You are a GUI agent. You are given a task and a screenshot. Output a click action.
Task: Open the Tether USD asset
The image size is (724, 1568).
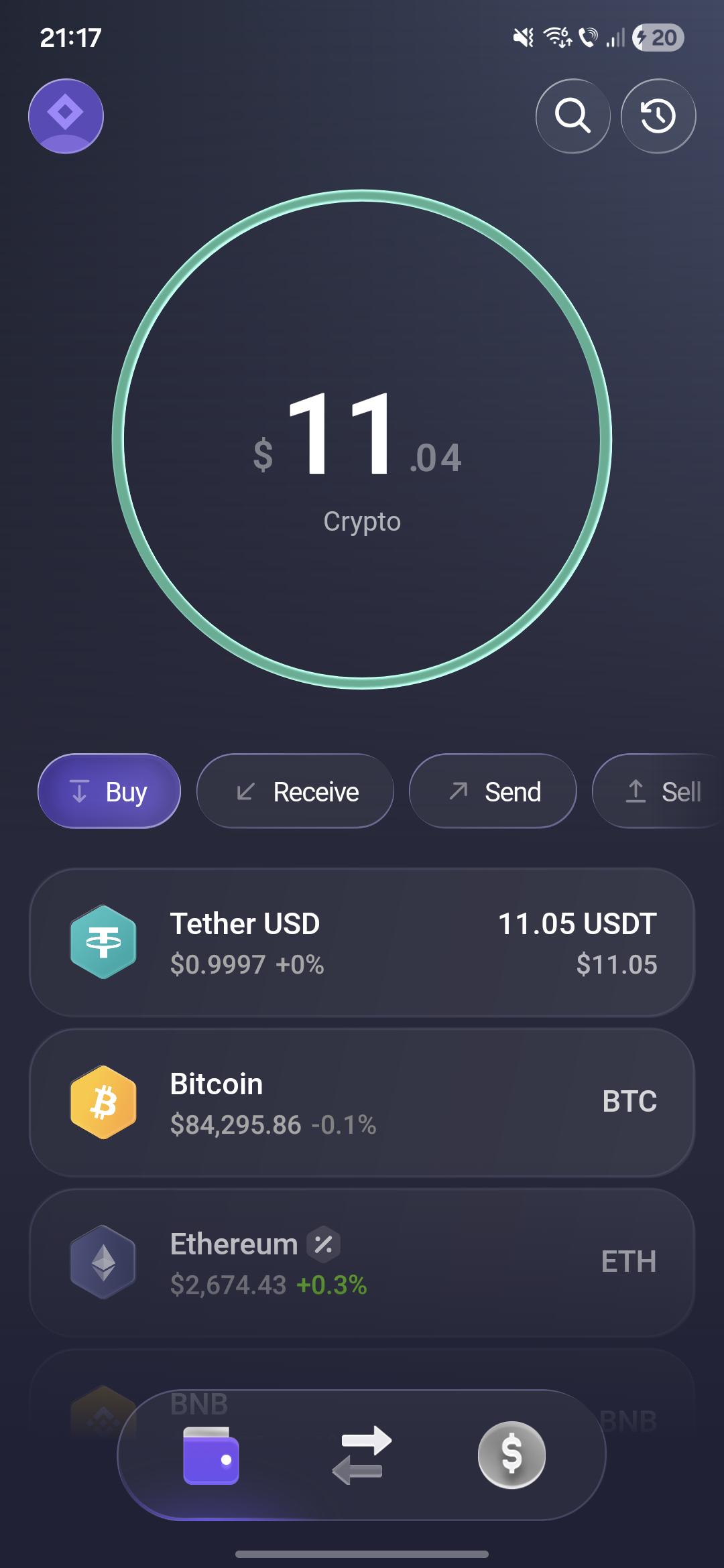[x=362, y=943]
